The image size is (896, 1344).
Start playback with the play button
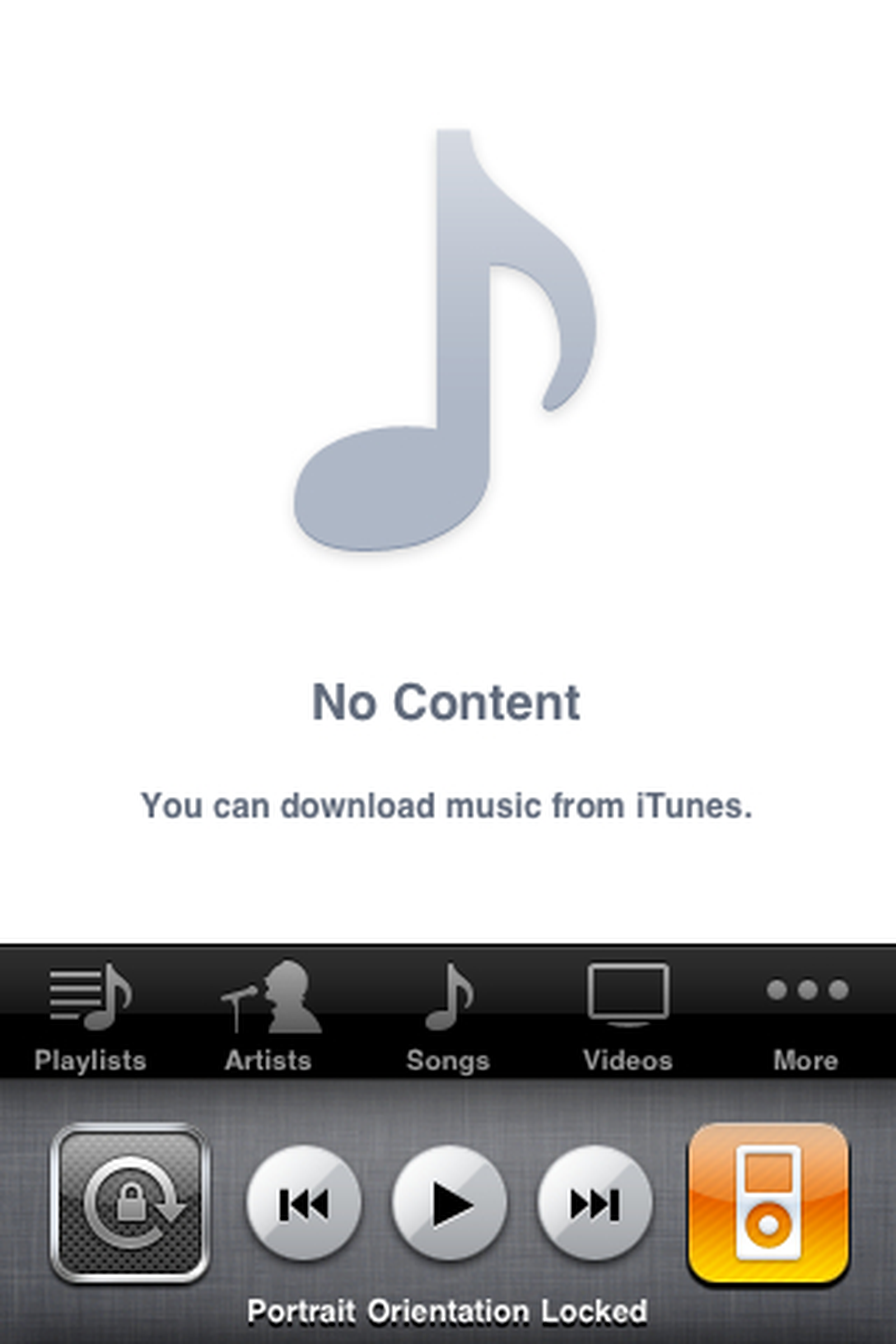coord(450,1203)
